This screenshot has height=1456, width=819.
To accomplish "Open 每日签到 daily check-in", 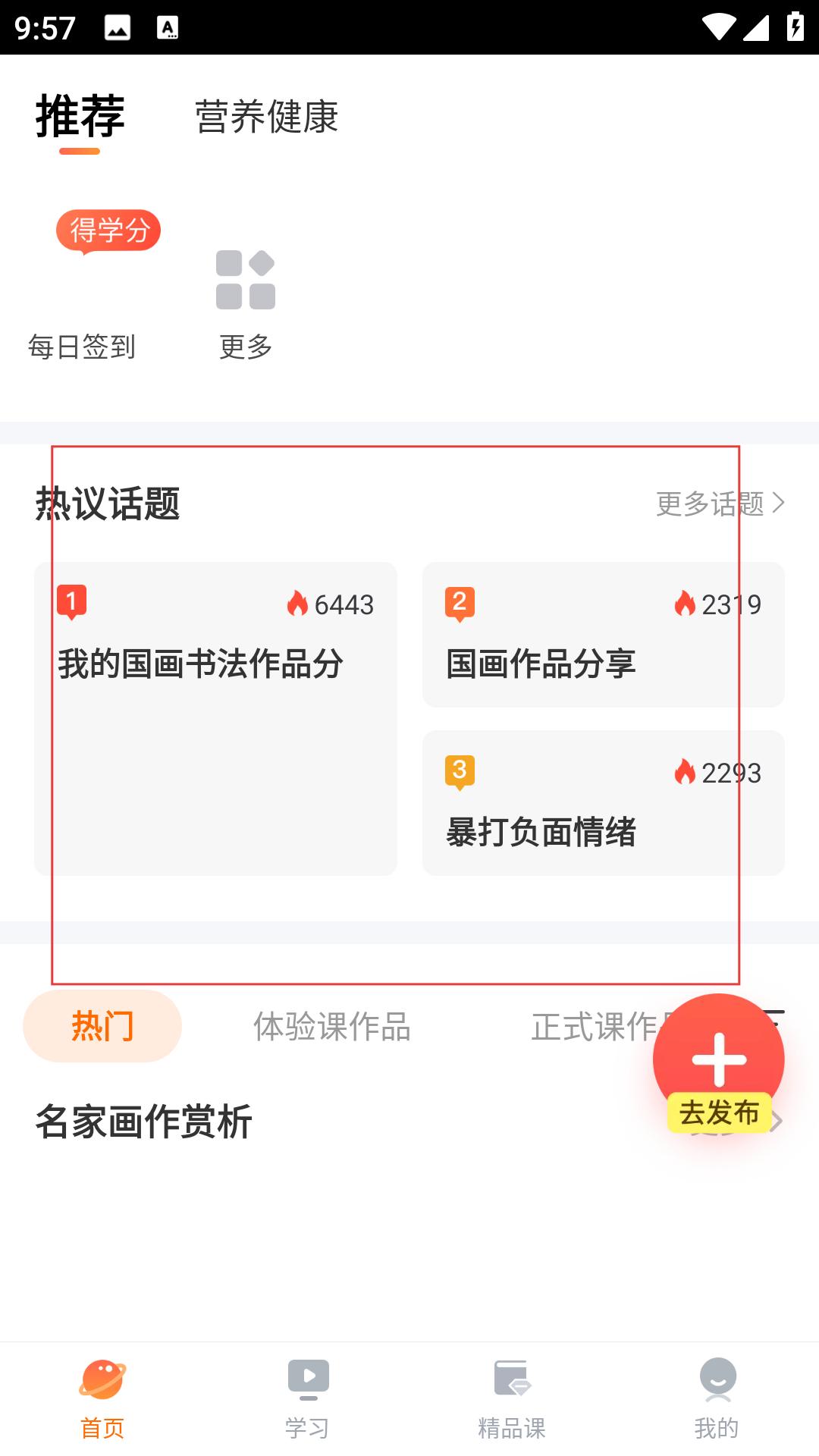I will click(82, 288).
